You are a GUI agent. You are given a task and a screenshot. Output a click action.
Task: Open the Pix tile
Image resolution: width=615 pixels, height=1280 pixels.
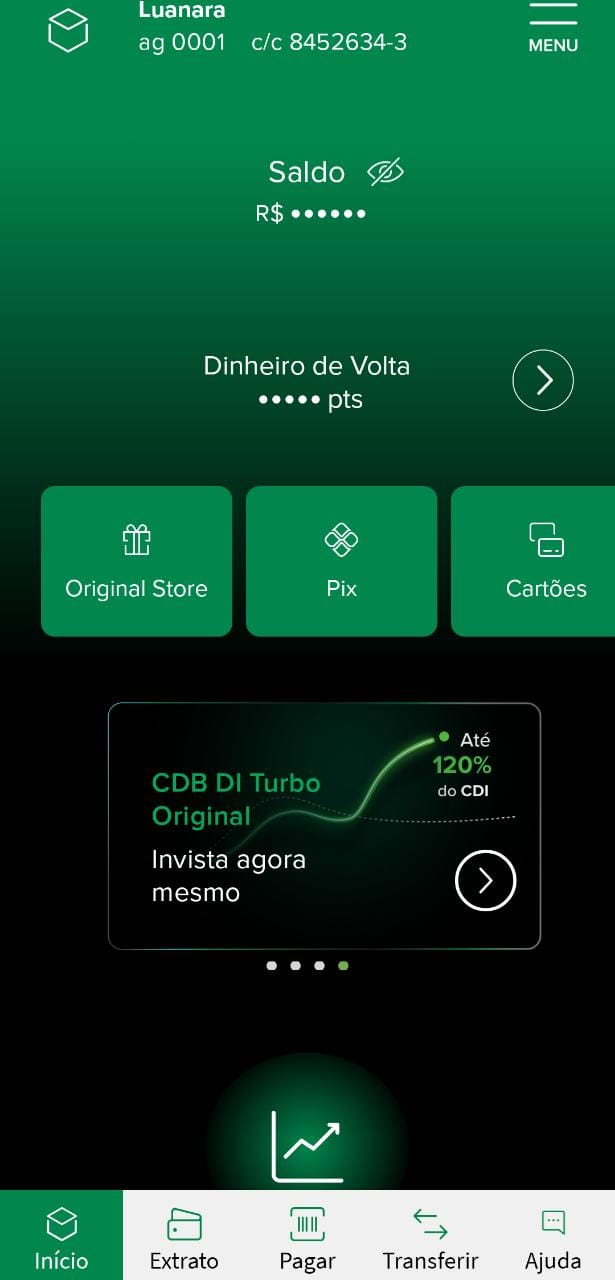[x=341, y=561]
